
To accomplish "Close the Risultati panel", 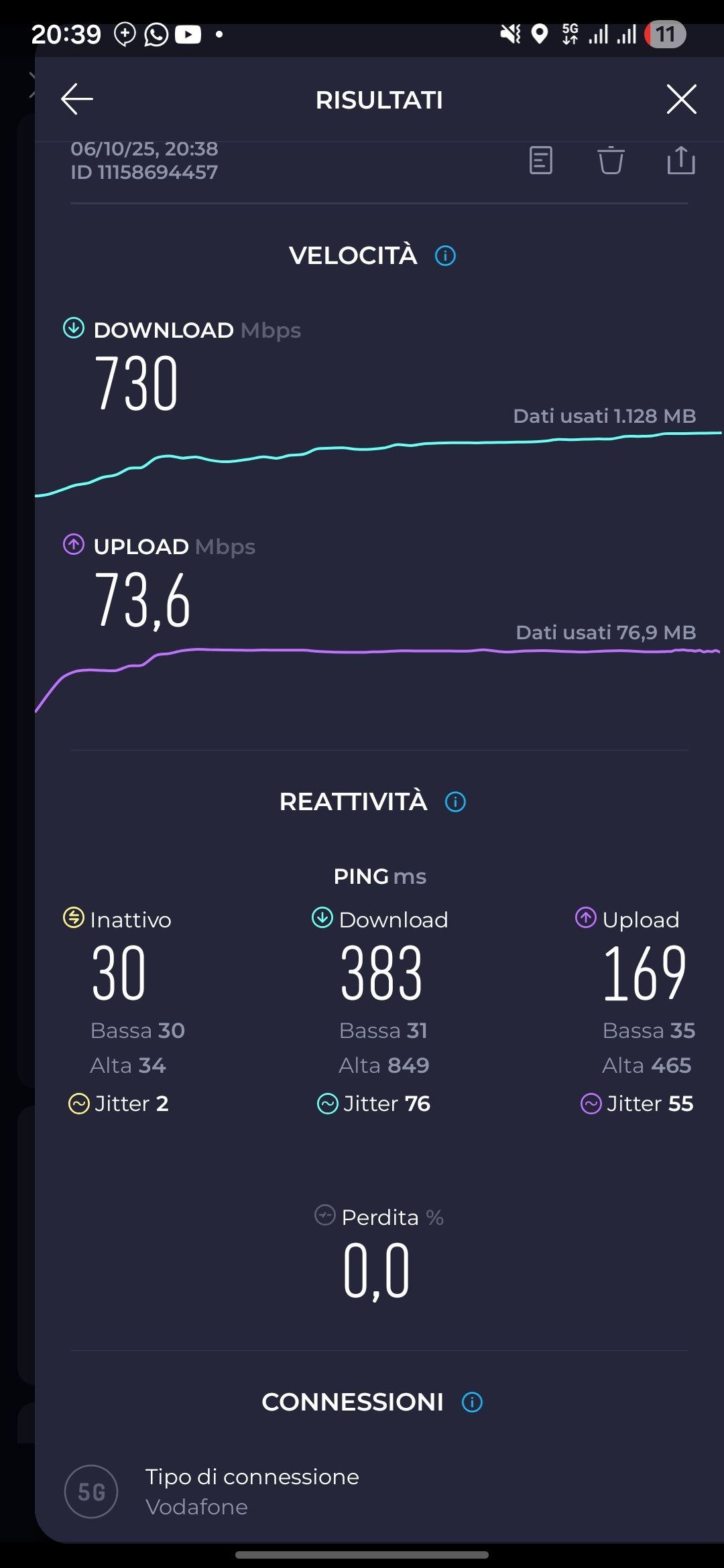I will [x=681, y=100].
